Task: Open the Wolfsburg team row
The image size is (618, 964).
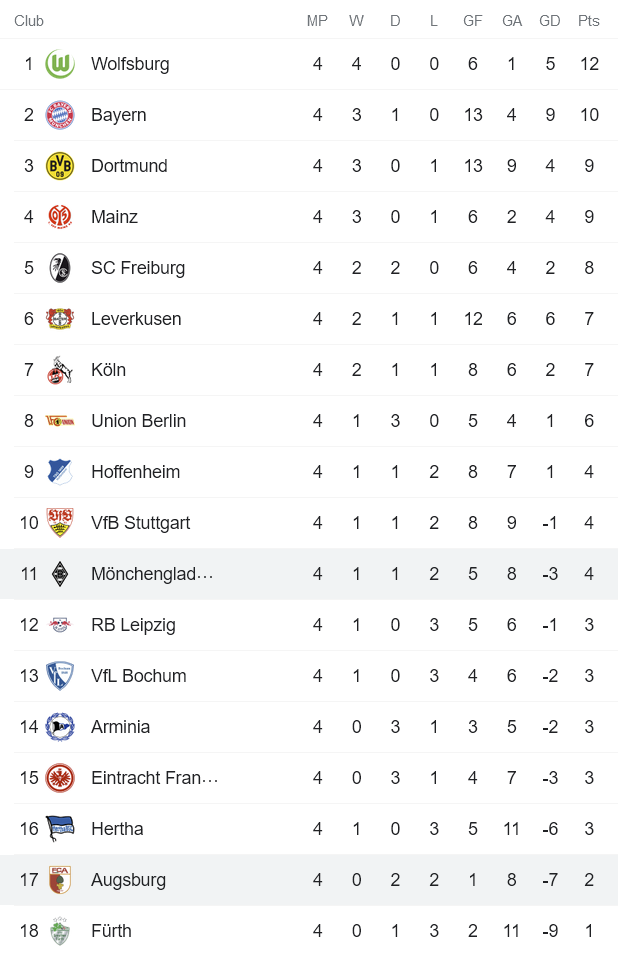Action: click(x=130, y=64)
